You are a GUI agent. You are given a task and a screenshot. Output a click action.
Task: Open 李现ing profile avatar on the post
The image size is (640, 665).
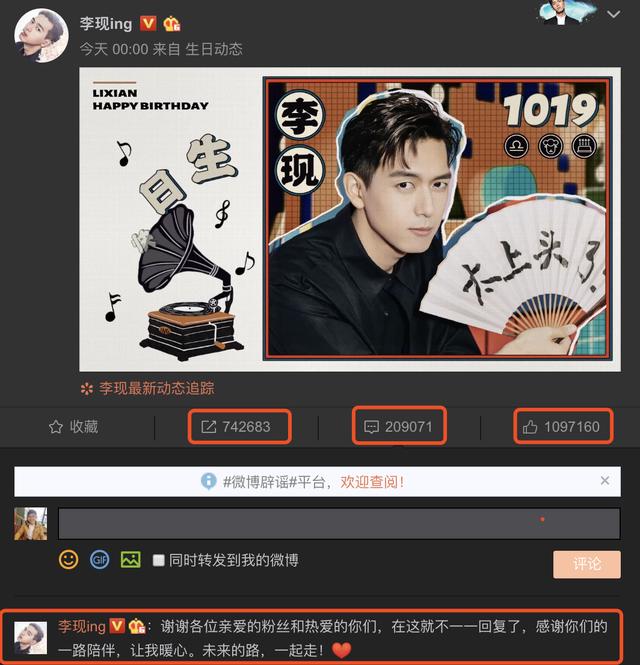[42, 36]
